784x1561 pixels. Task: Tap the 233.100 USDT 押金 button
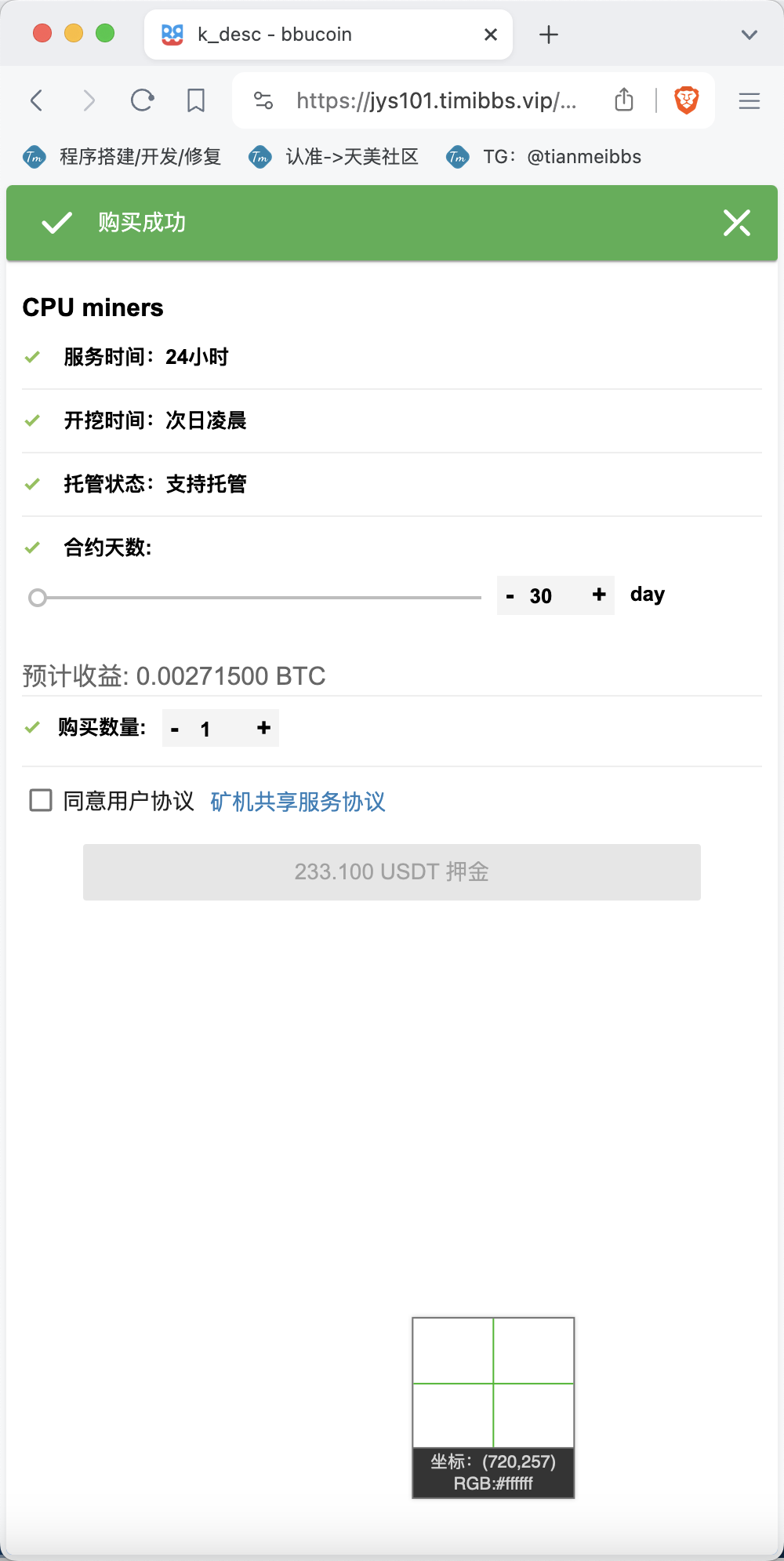coord(392,872)
